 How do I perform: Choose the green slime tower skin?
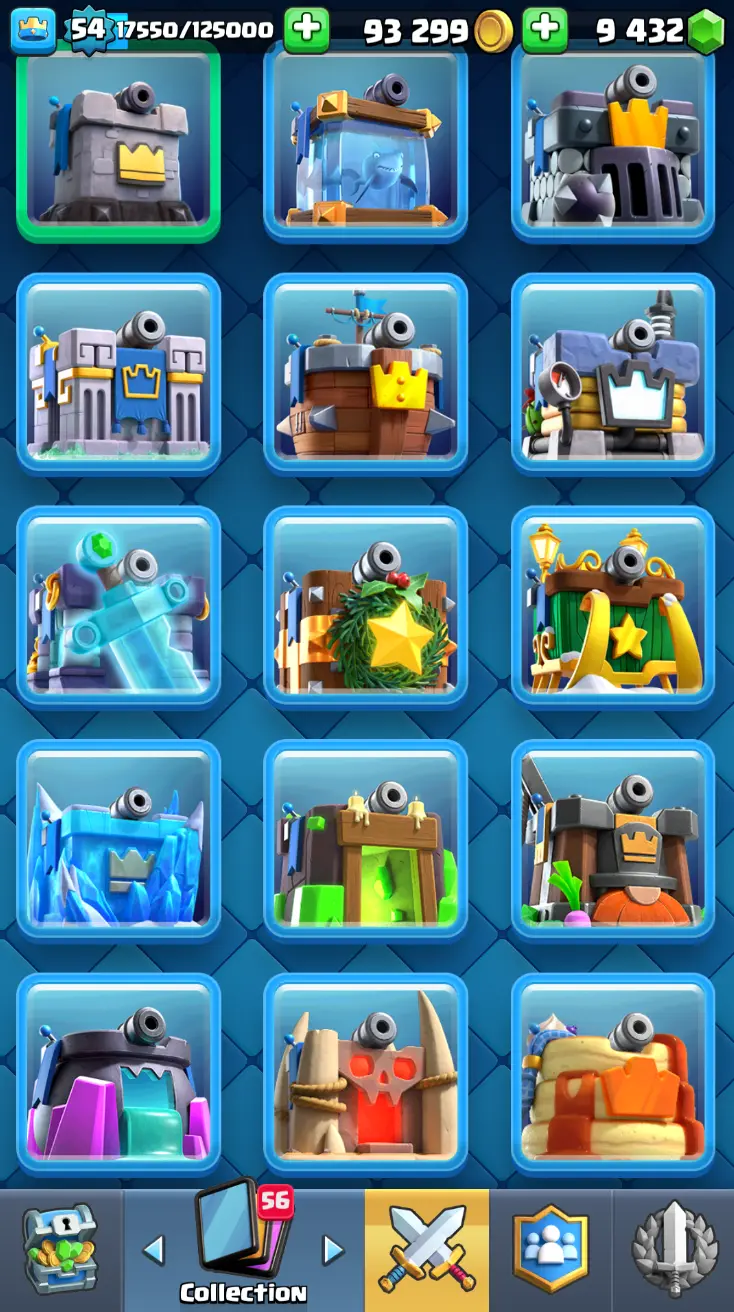click(x=366, y=842)
